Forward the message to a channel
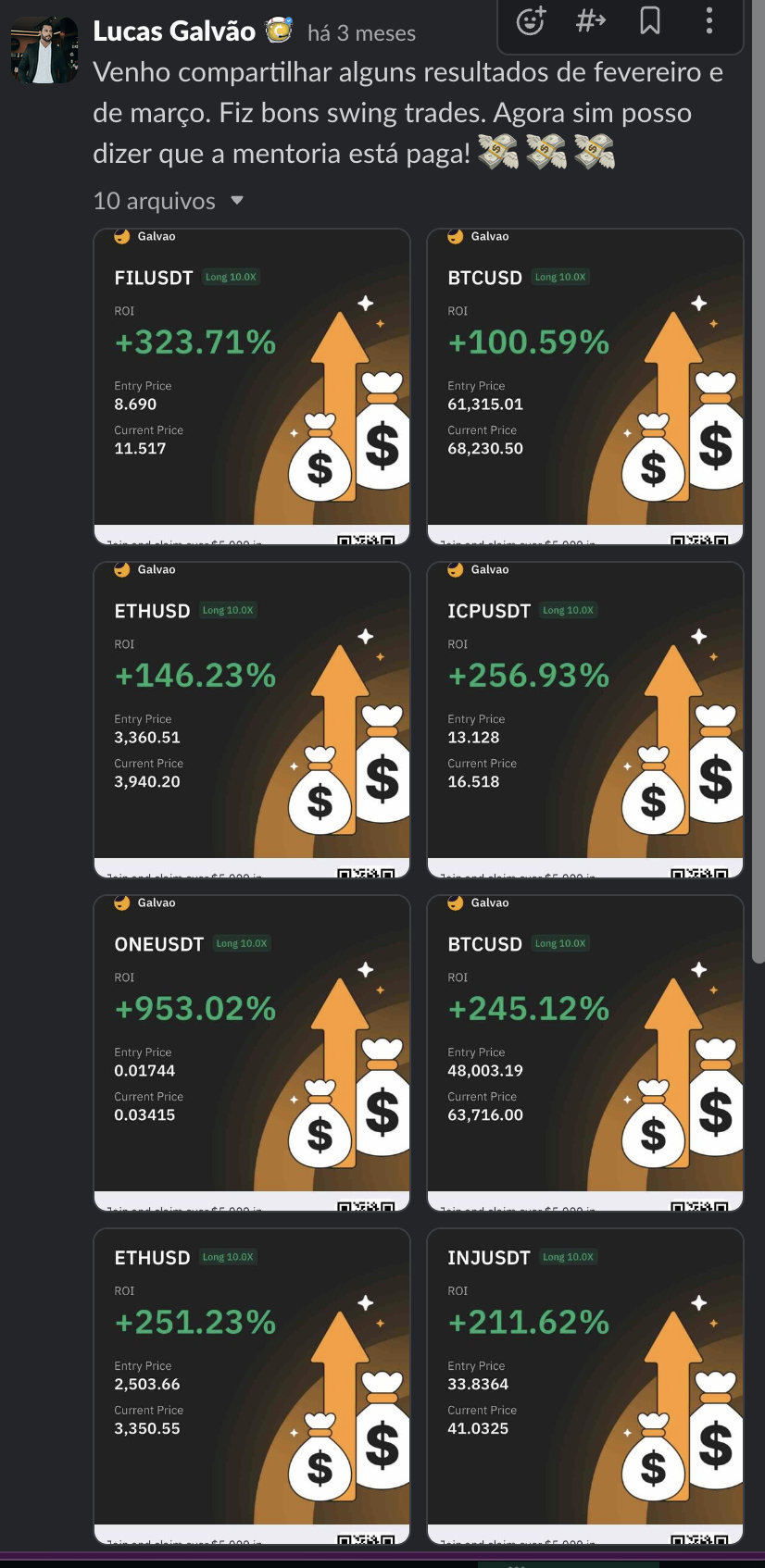The height and width of the screenshot is (1568, 765). [x=591, y=20]
